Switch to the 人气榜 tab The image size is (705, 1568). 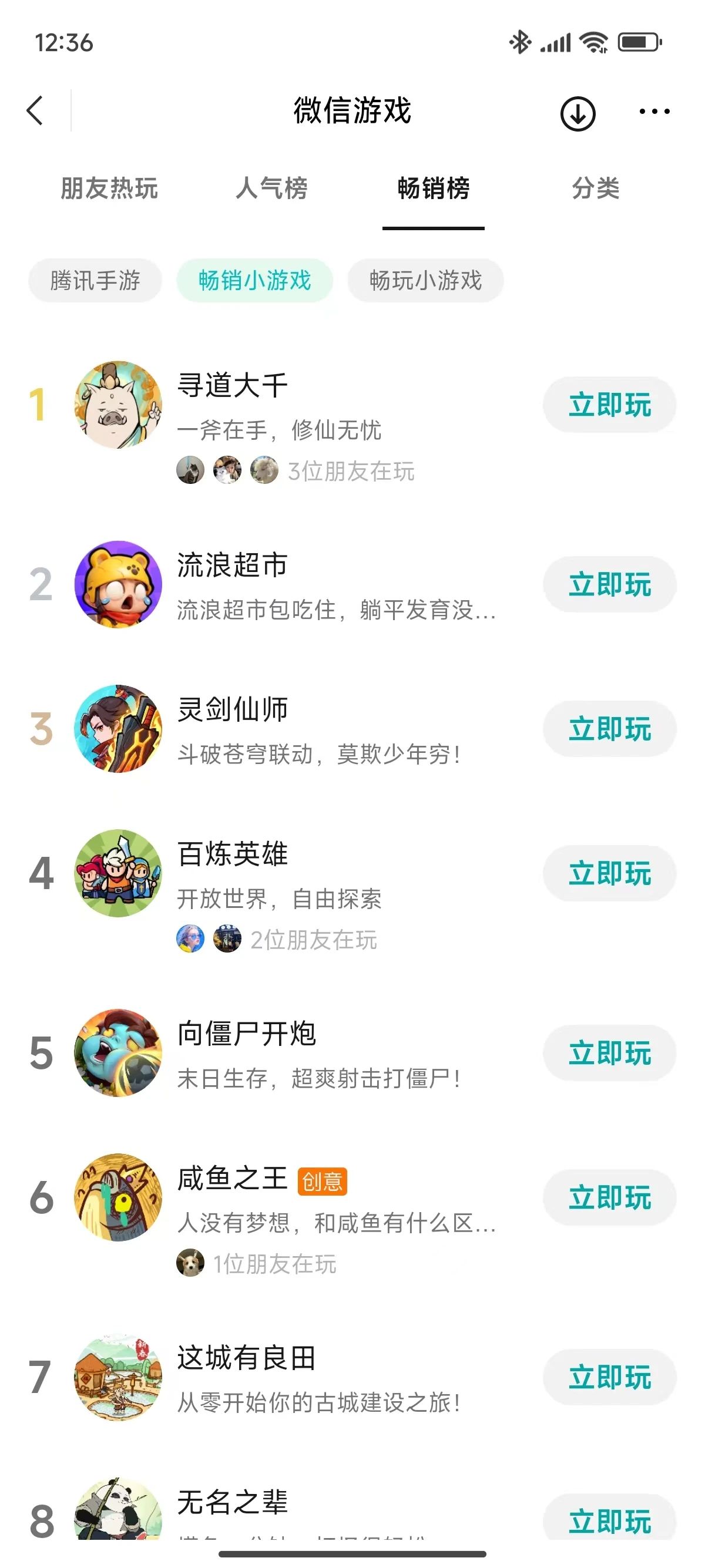(x=271, y=188)
